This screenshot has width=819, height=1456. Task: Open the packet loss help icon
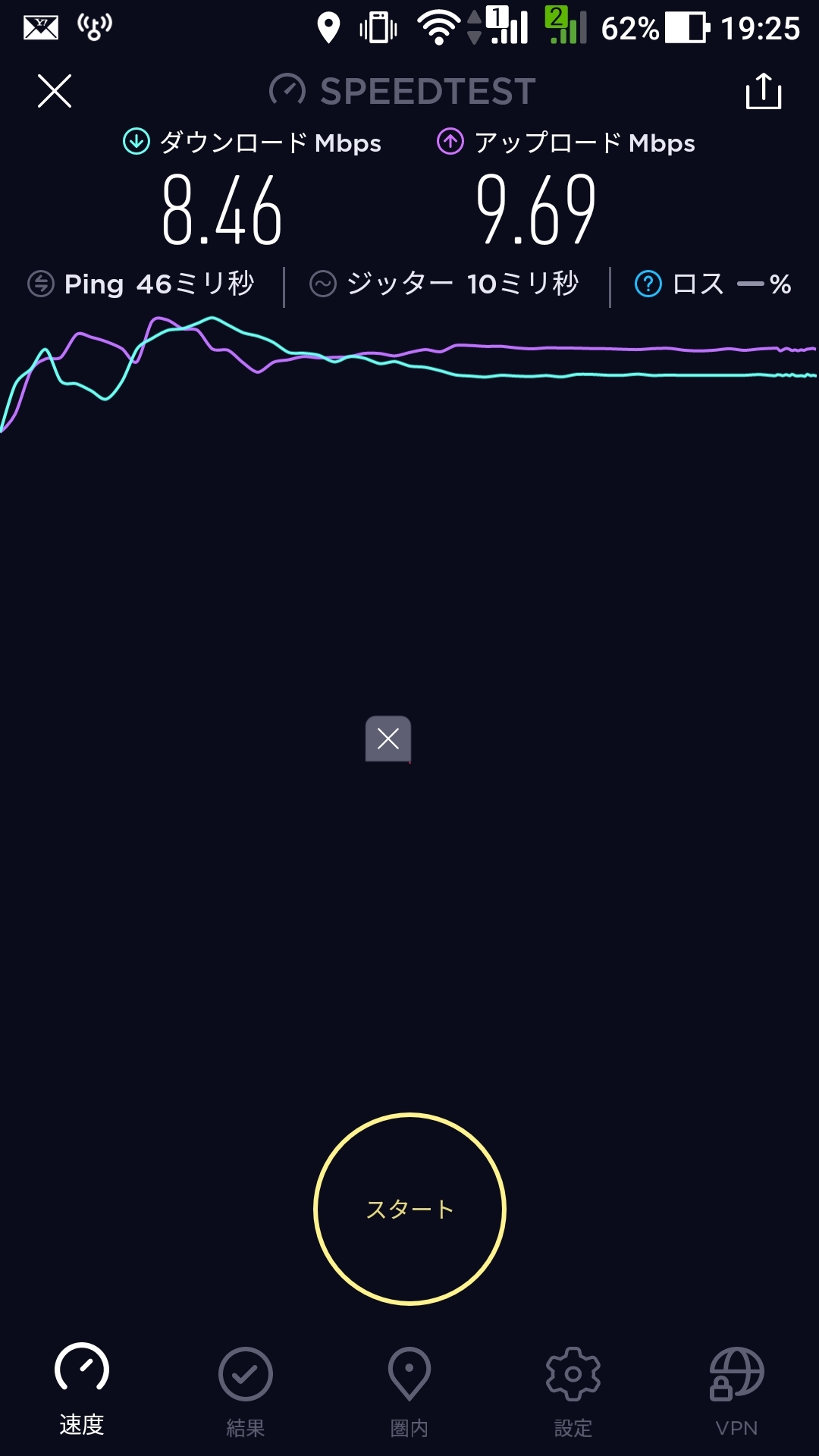point(648,284)
